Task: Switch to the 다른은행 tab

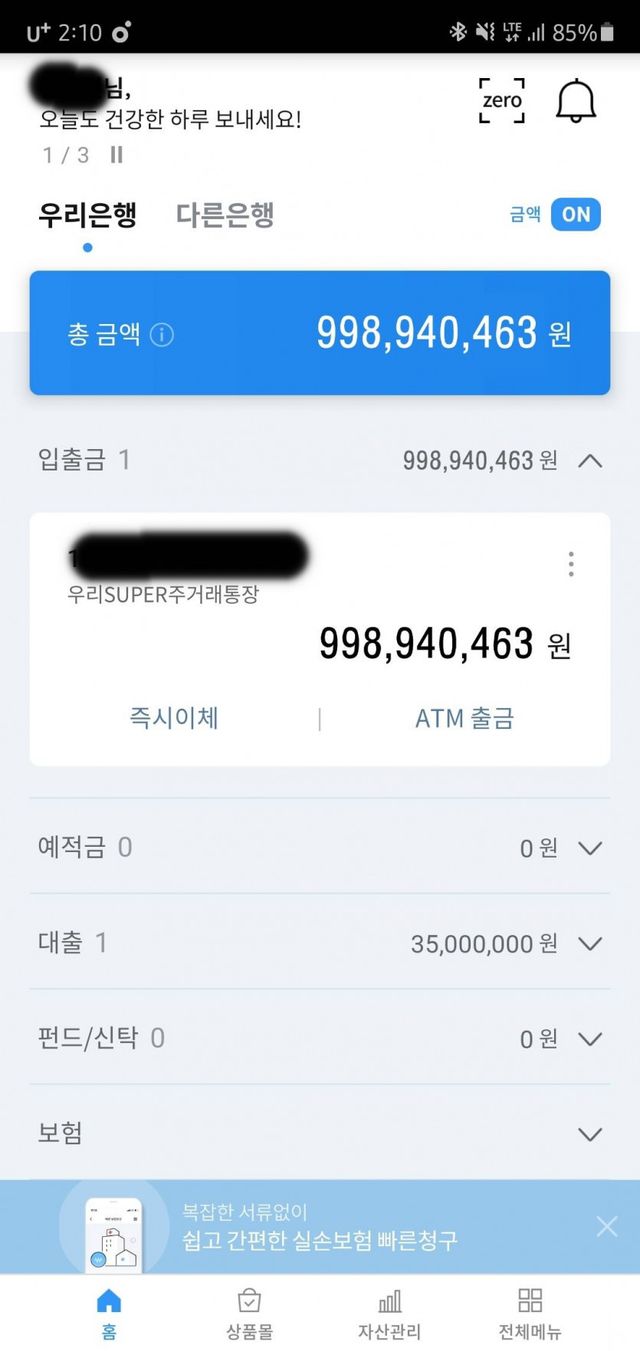Action: coord(225,215)
